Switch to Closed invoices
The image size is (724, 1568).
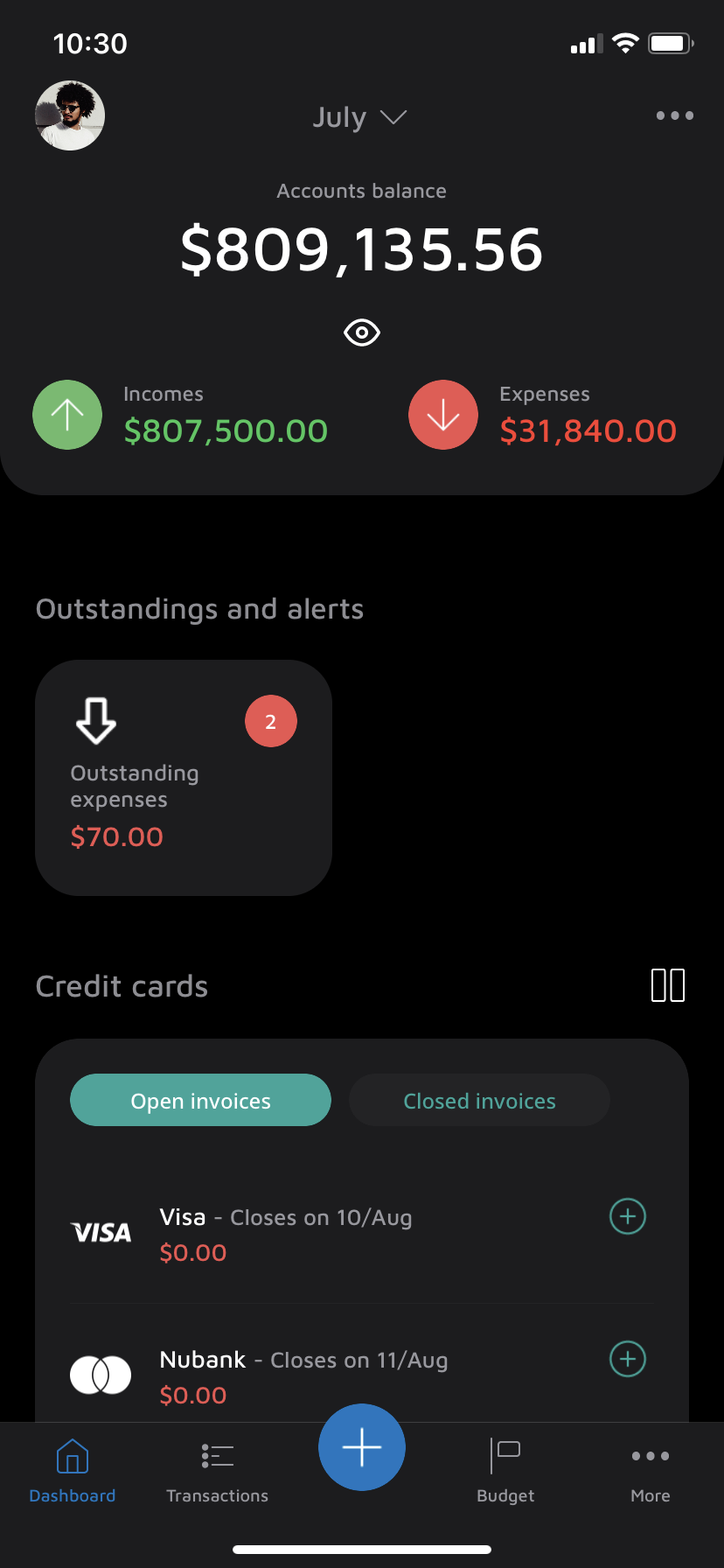click(479, 1100)
